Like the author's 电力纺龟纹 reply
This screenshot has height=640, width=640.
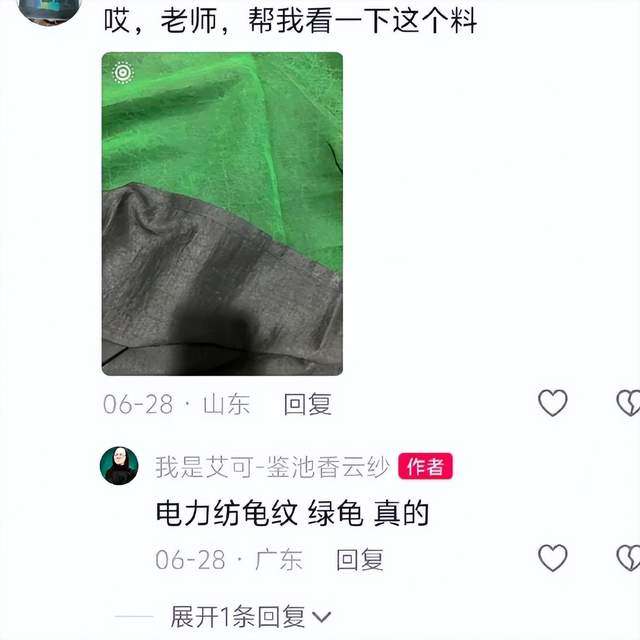(x=553, y=558)
